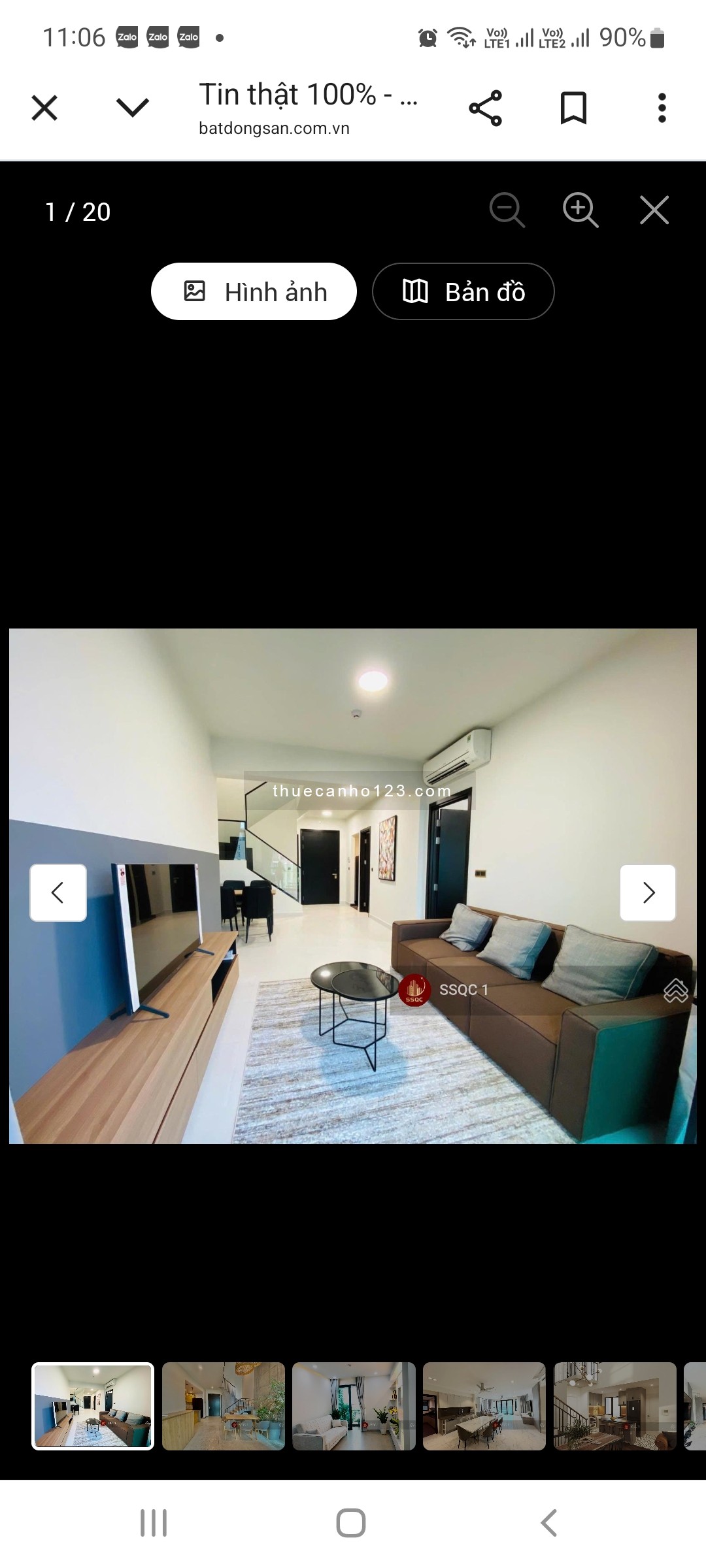
Task: Show the fourth thumbnail with dining table
Action: click(484, 1406)
